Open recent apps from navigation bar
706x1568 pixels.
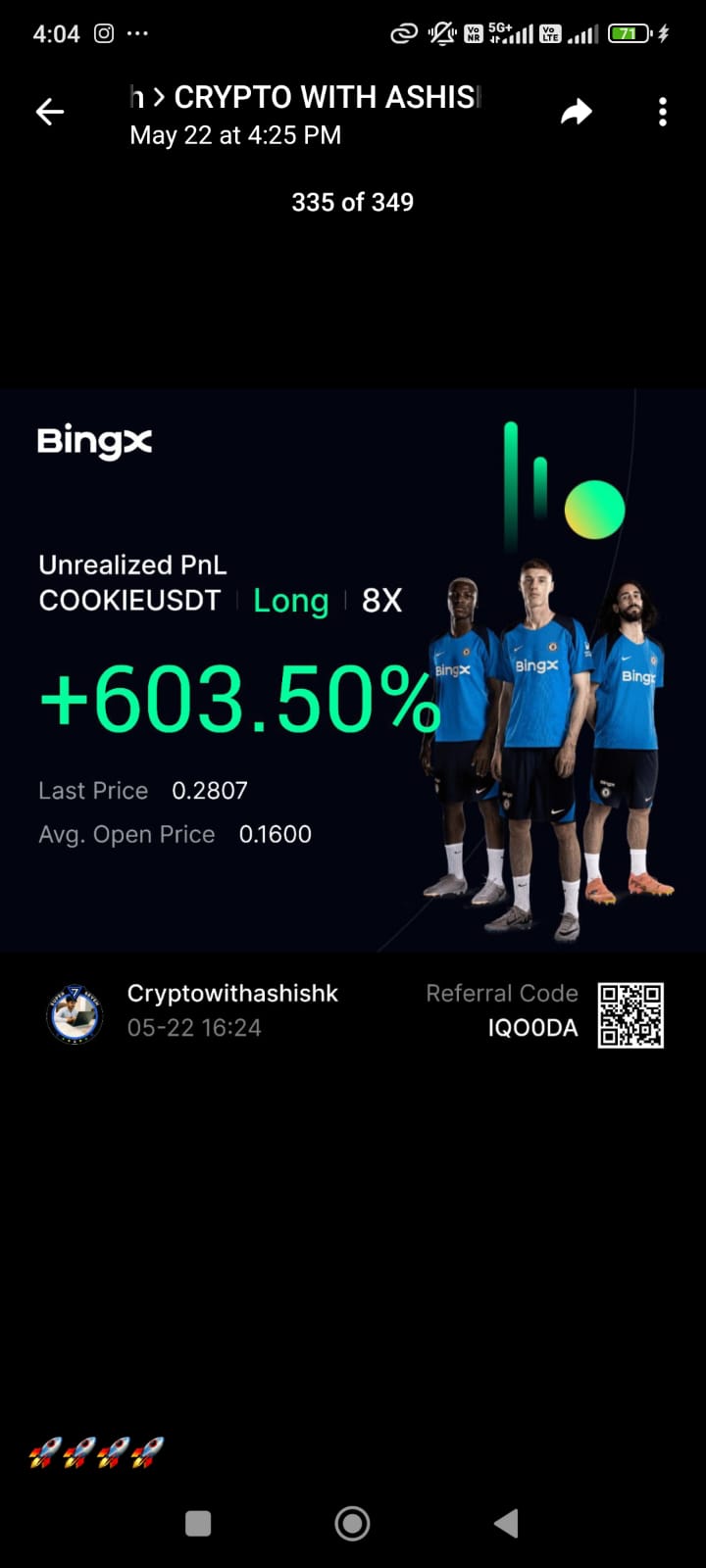pos(198,1523)
